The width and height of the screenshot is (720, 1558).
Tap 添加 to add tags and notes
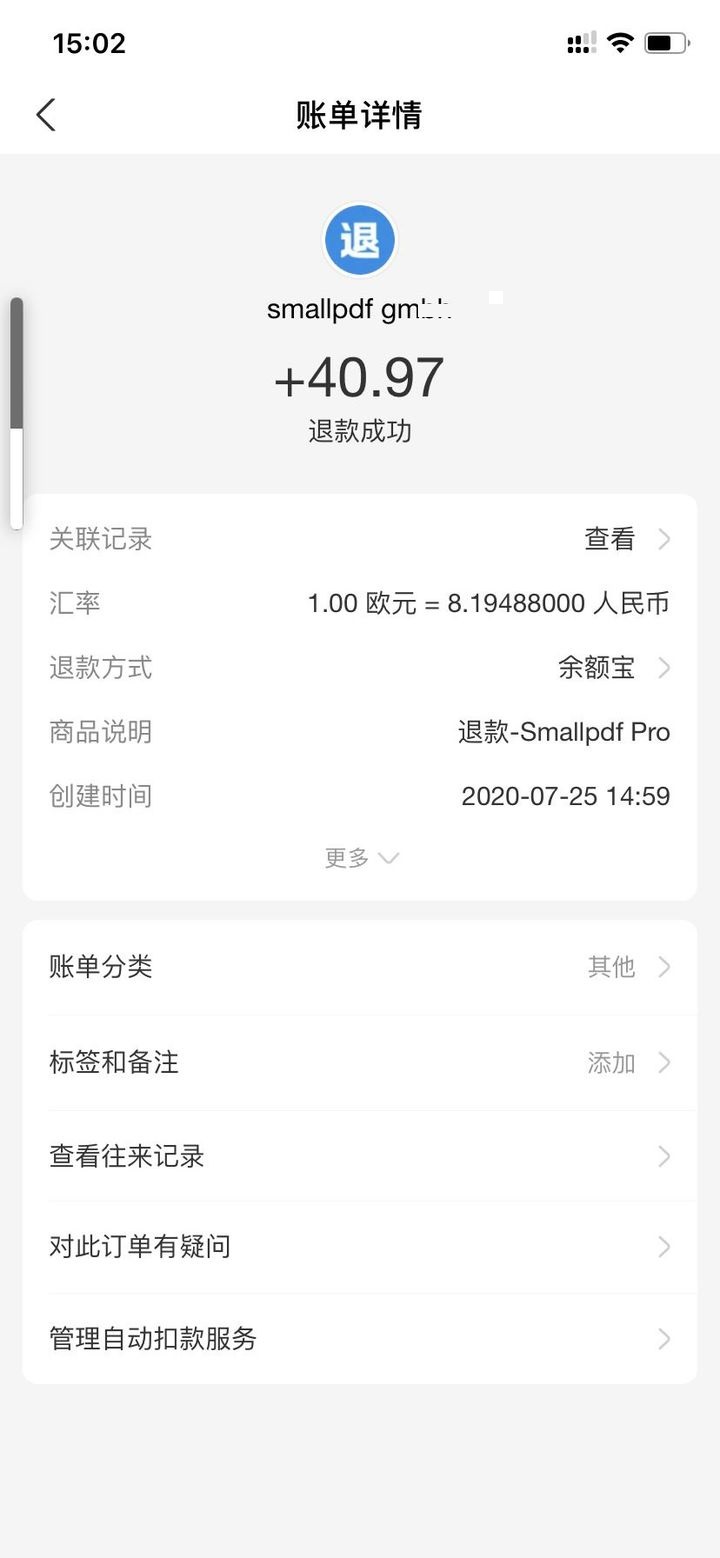[x=611, y=1063]
